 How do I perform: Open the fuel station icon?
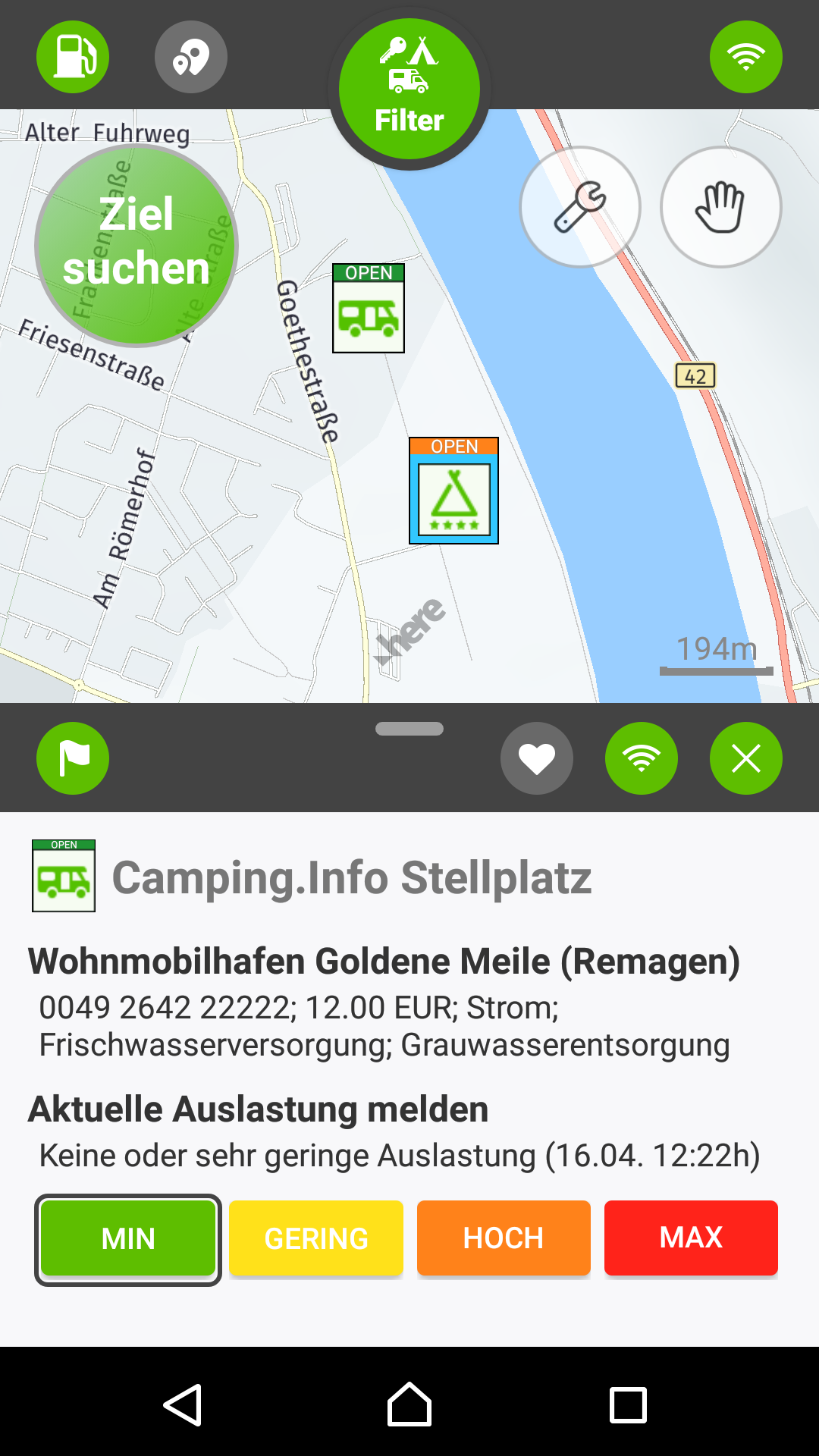click(x=73, y=57)
